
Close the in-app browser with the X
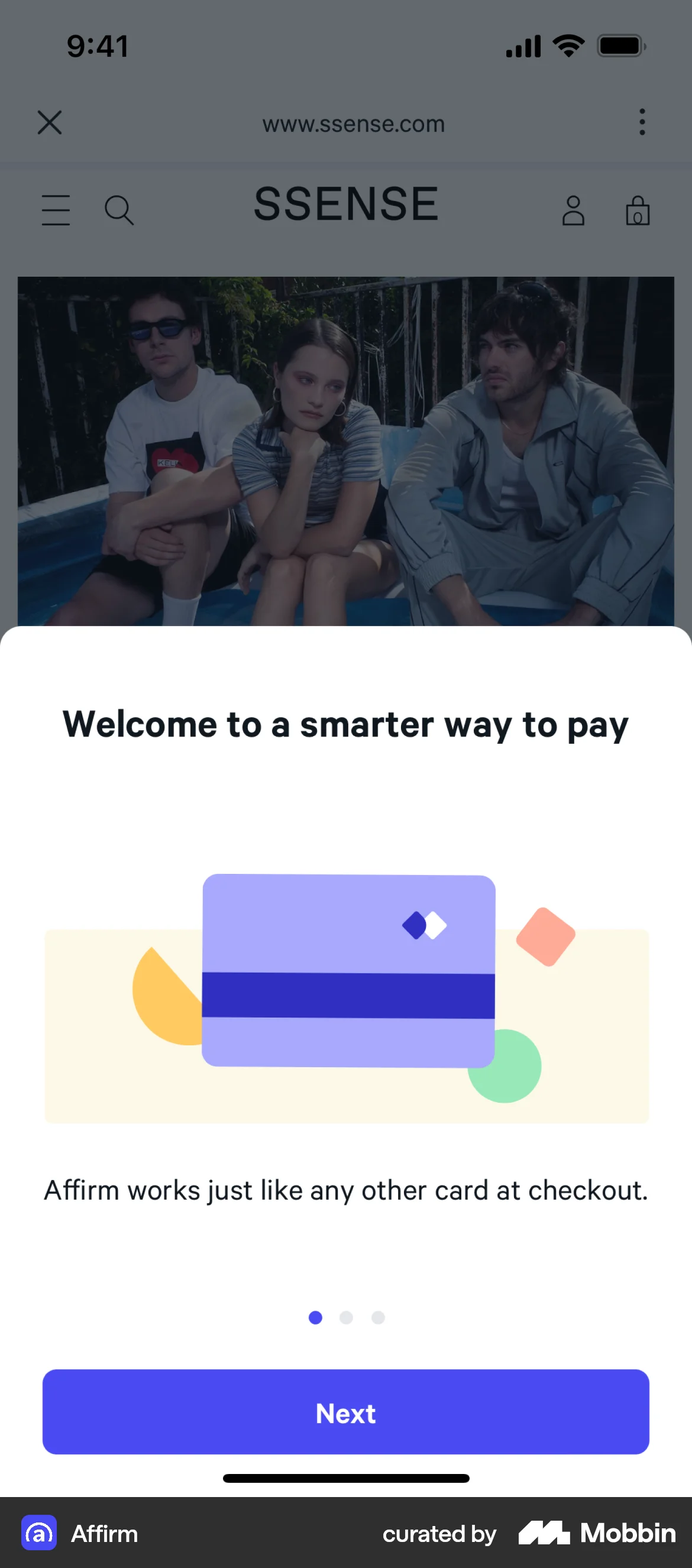click(x=50, y=123)
